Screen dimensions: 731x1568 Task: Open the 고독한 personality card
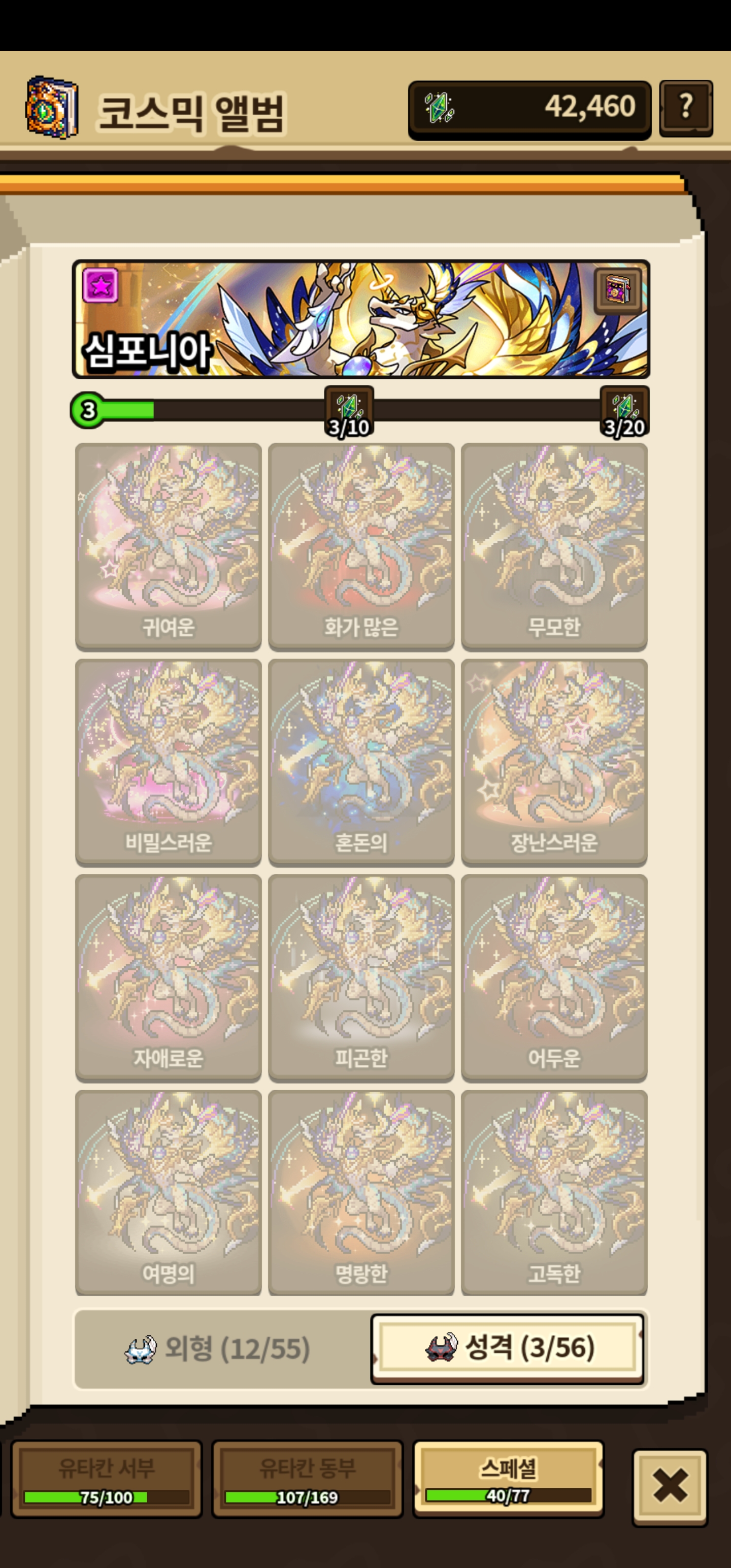click(x=554, y=1192)
